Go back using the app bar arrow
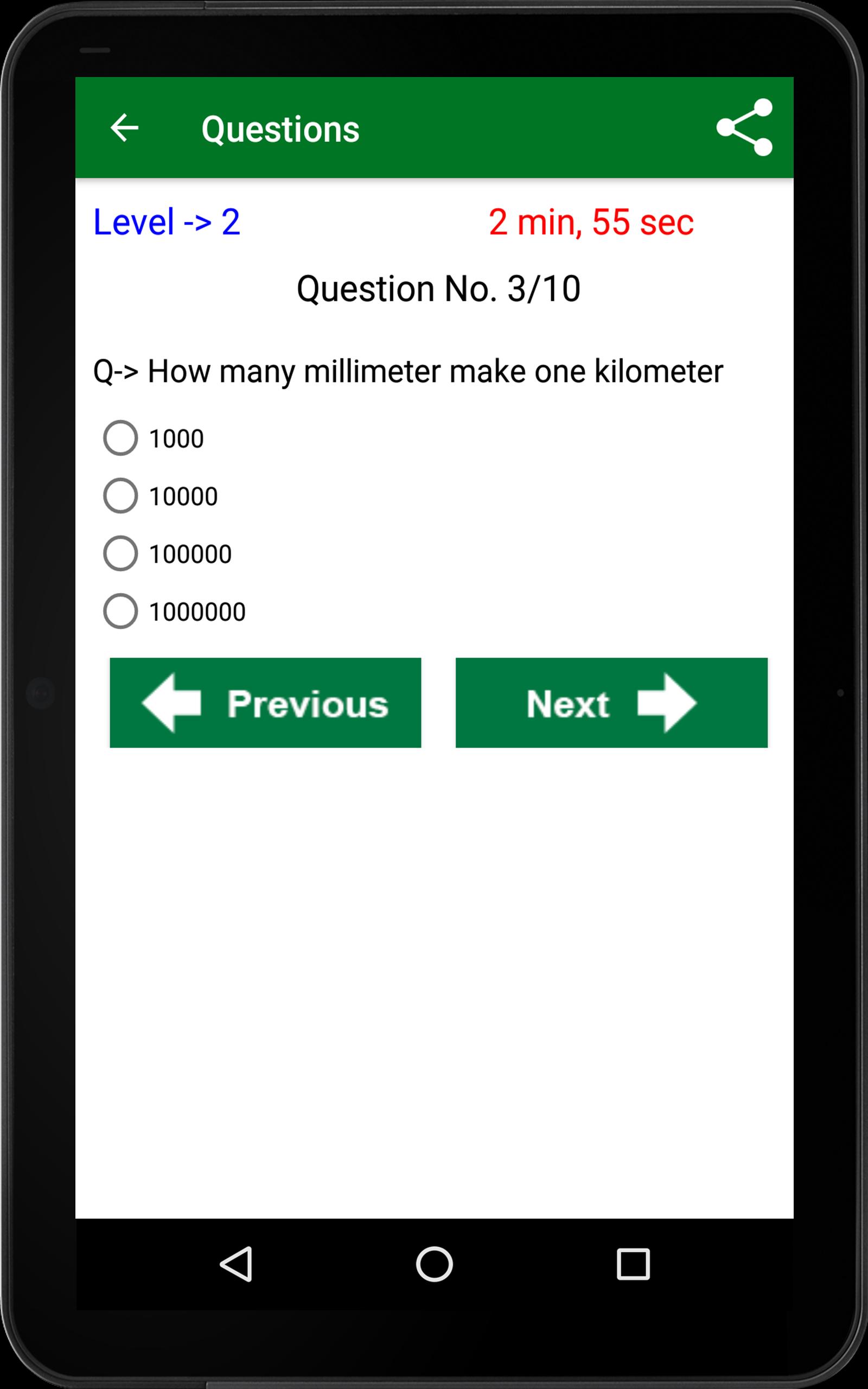Image resolution: width=868 pixels, height=1389 pixels. click(125, 128)
